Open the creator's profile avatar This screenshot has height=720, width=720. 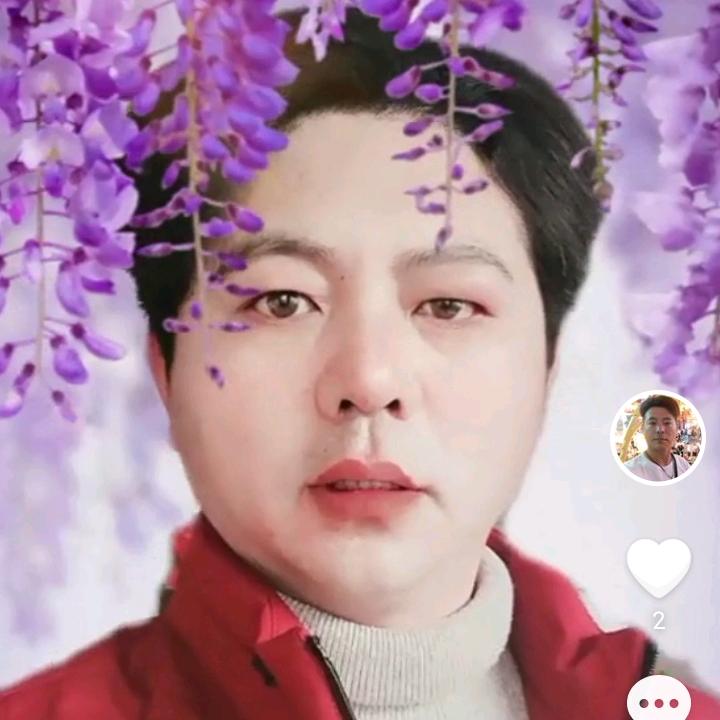pyautogui.click(x=657, y=437)
